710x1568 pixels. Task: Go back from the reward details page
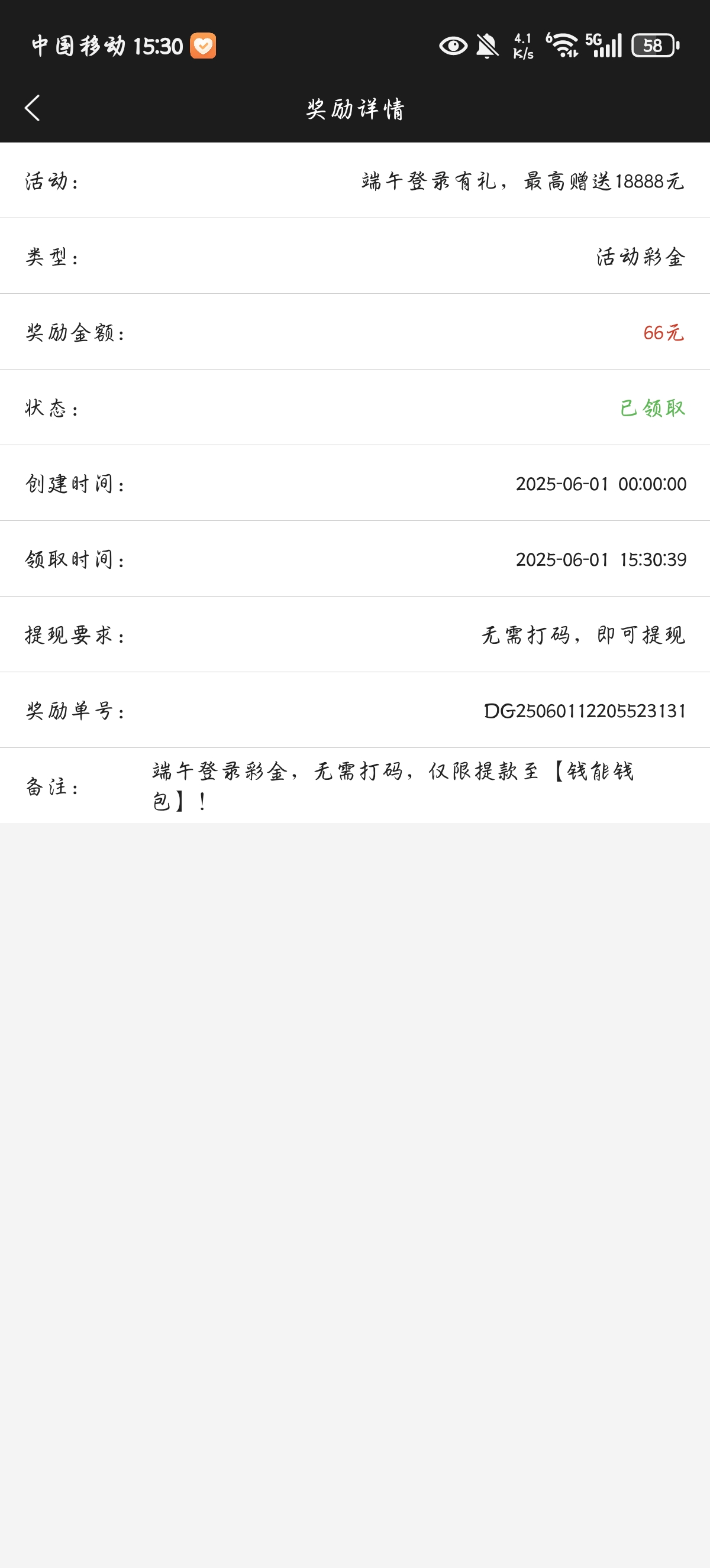pos(33,108)
